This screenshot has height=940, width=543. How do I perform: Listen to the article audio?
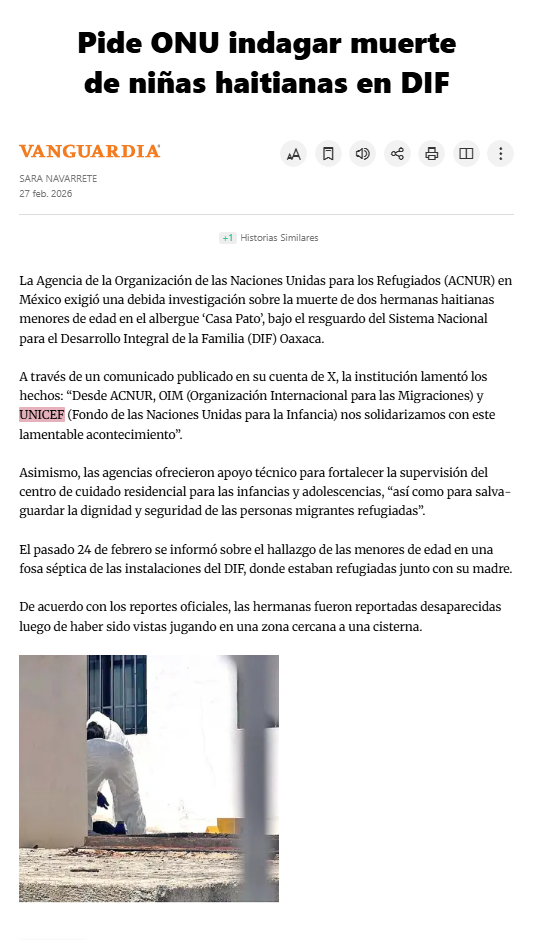363,154
